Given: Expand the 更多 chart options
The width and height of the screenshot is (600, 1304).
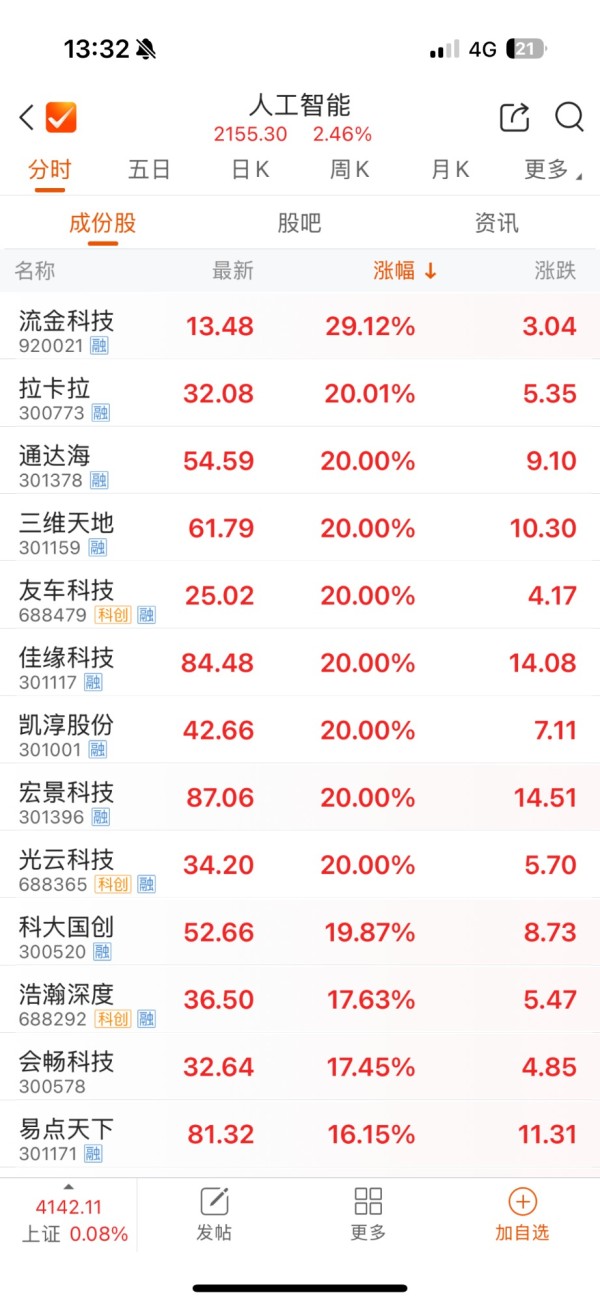Looking at the screenshot, I should click(551, 170).
